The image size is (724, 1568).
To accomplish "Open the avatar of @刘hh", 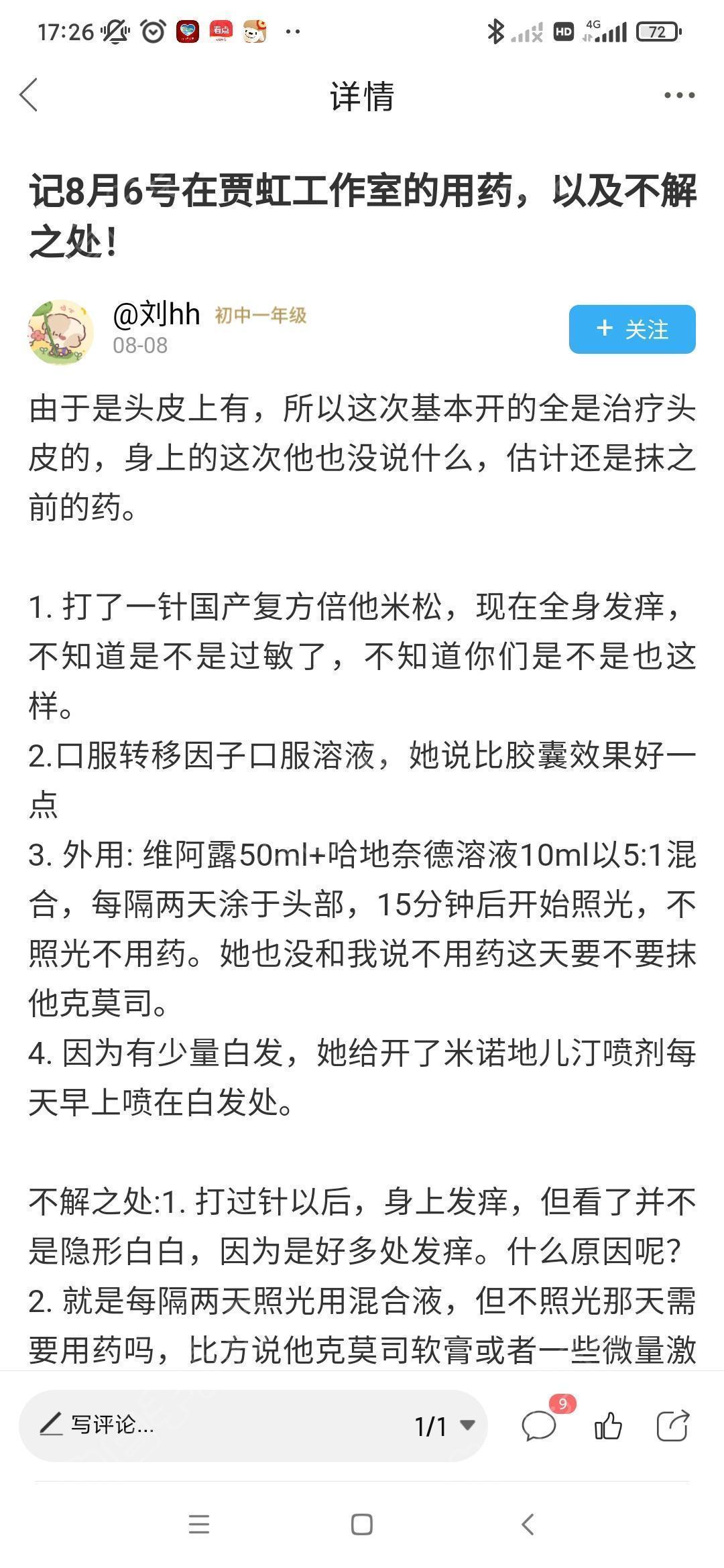I will click(x=61, y=332).
